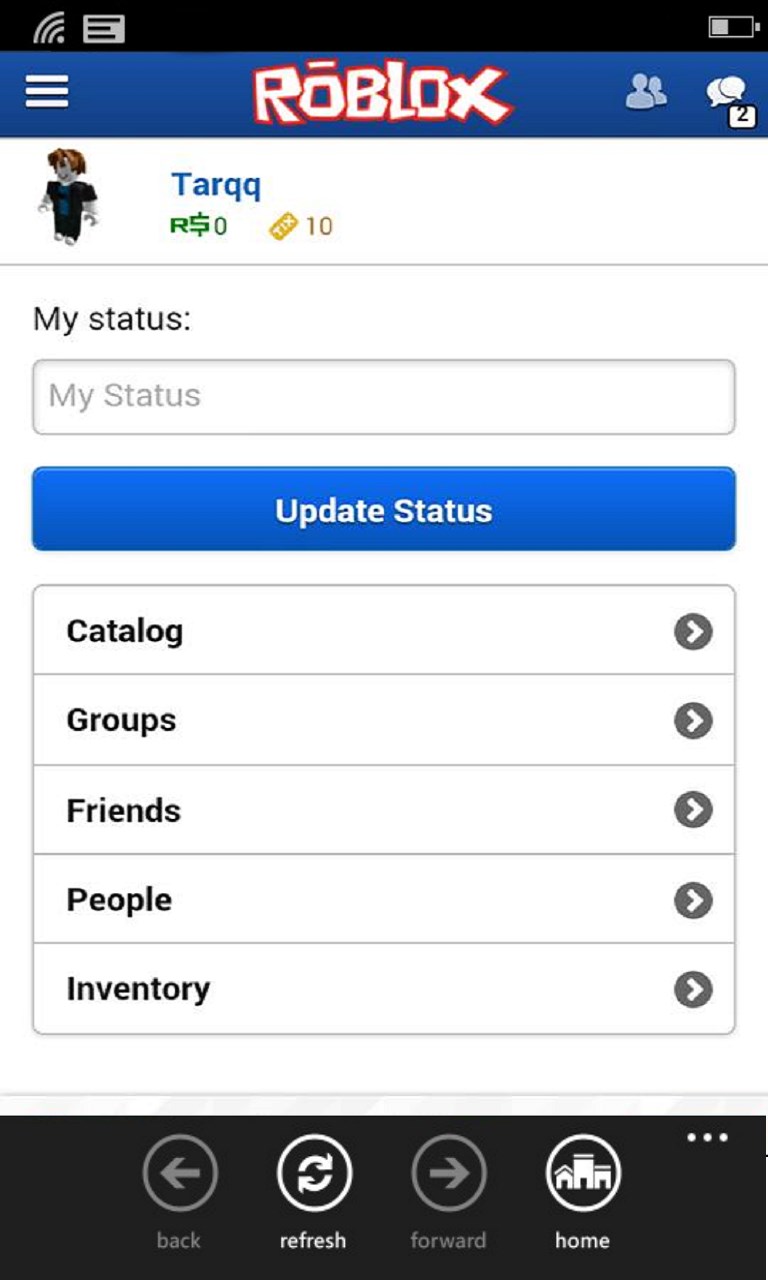
Task: Tap Tarqq's avatar picture
Action: click(68, 197)
